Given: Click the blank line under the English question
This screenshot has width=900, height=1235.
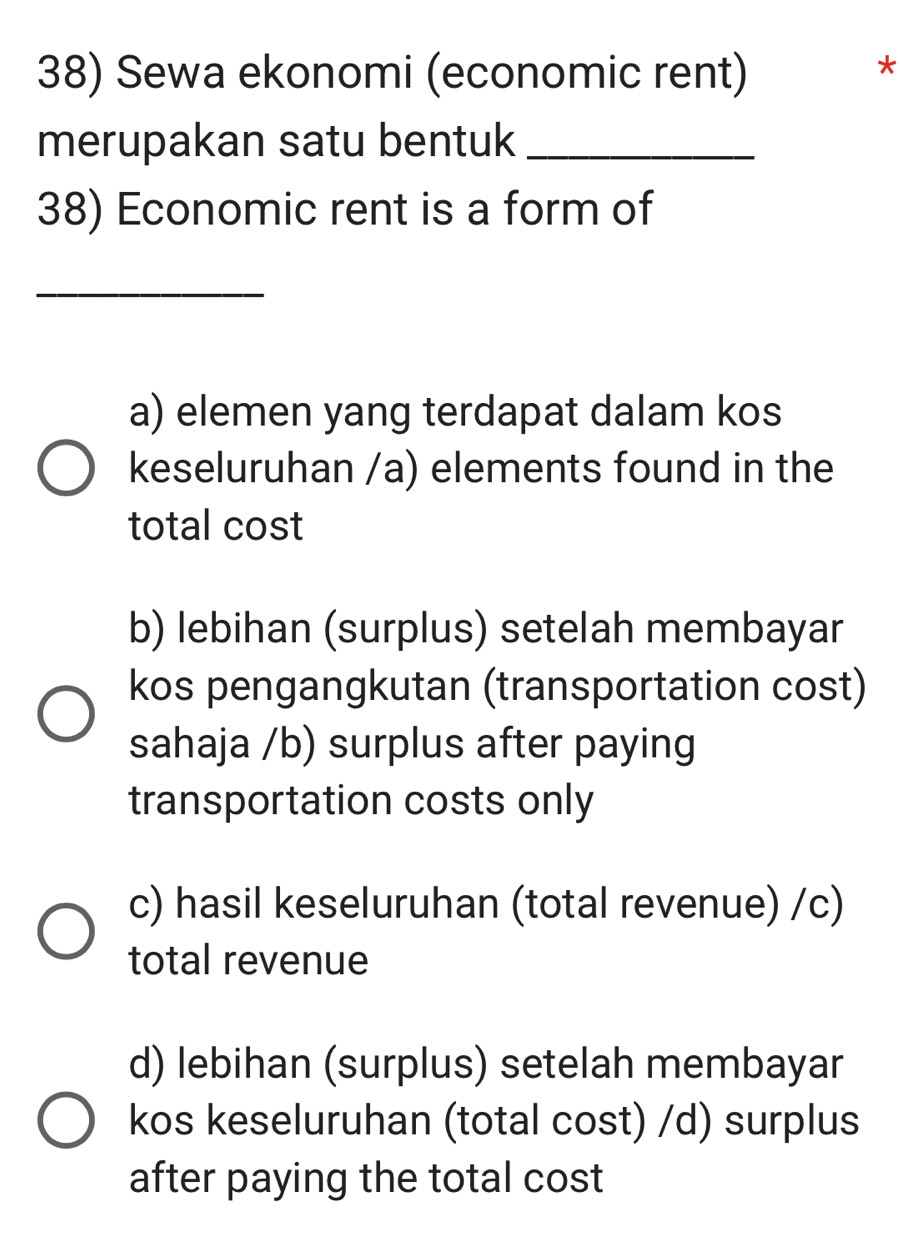Looking at the screenshot, I should [150, 290].
